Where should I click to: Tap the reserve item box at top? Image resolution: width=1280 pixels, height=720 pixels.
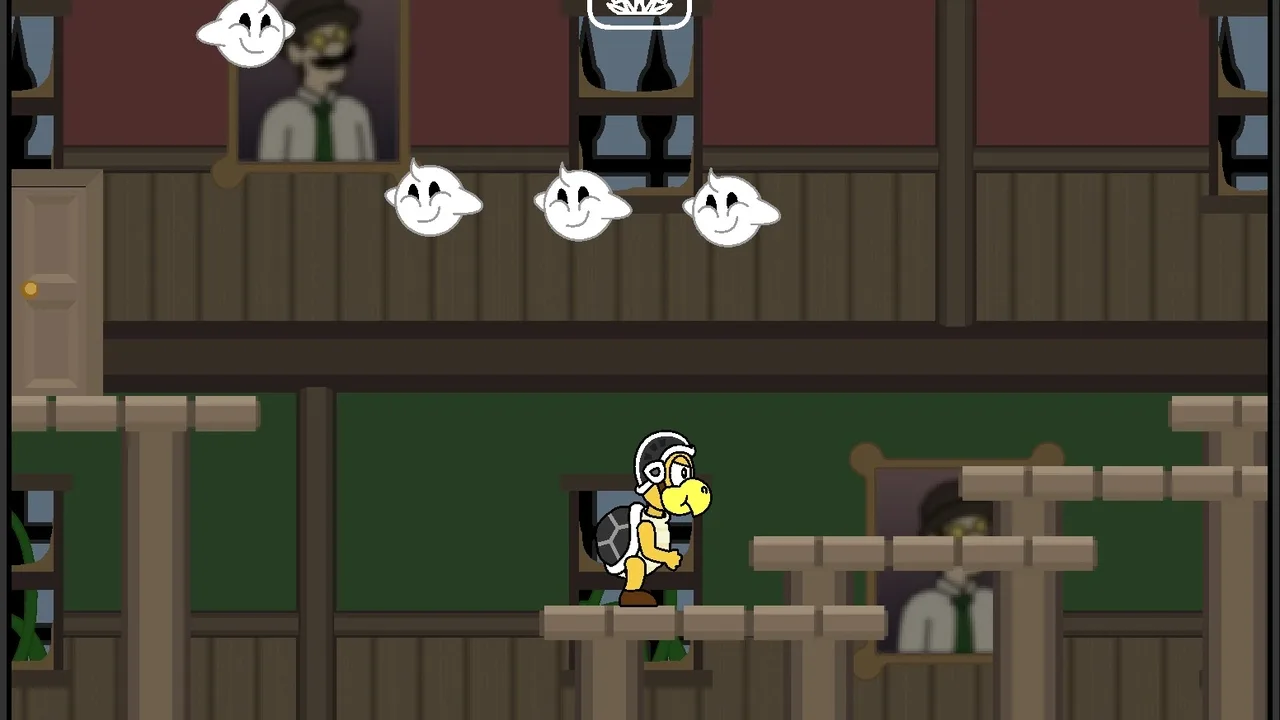(x=640, y=11)
